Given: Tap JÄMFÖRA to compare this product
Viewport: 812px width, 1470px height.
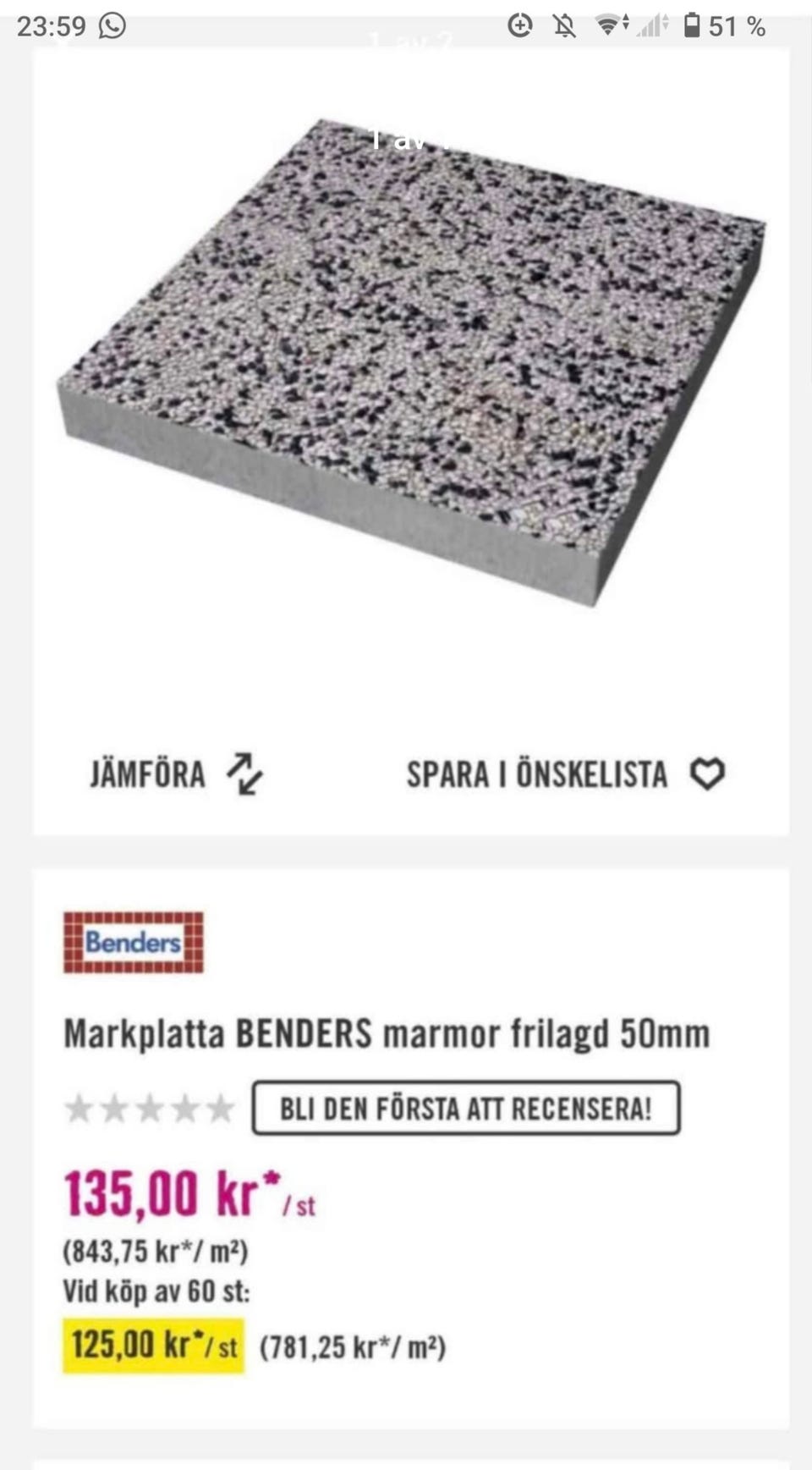Looking at the screenshot, I should click(177, 774).
